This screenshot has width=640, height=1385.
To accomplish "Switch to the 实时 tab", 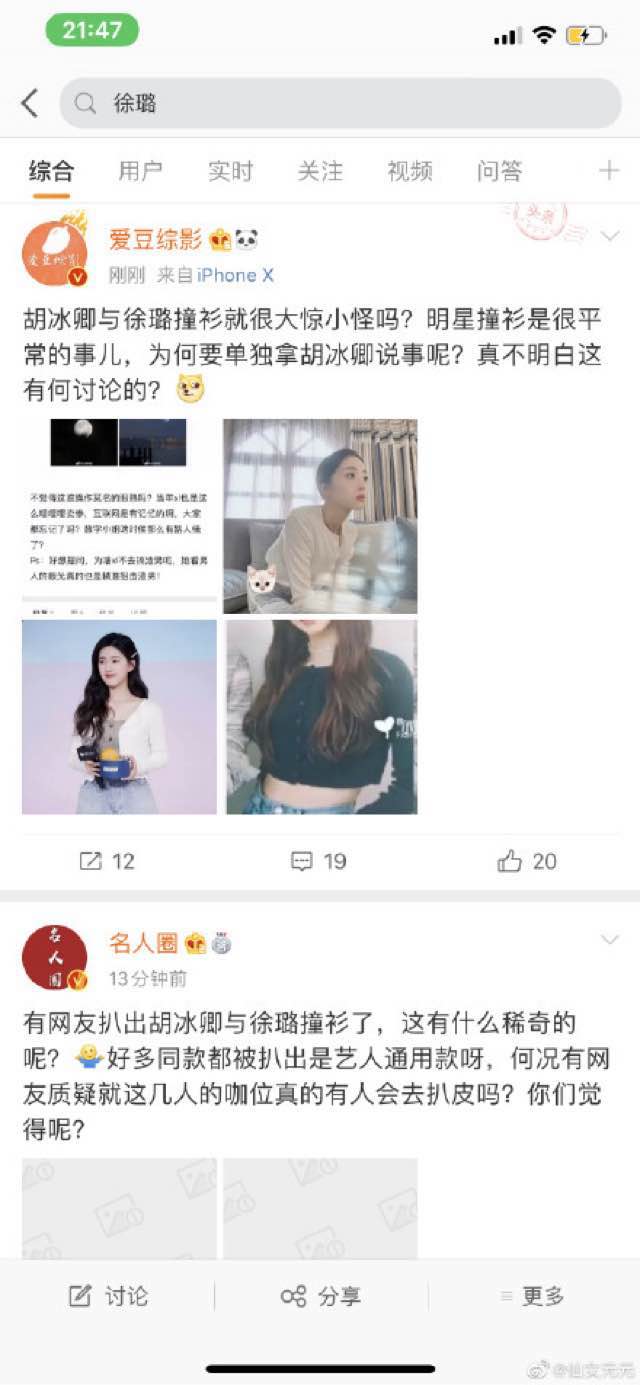I will (x=230, y=171).
